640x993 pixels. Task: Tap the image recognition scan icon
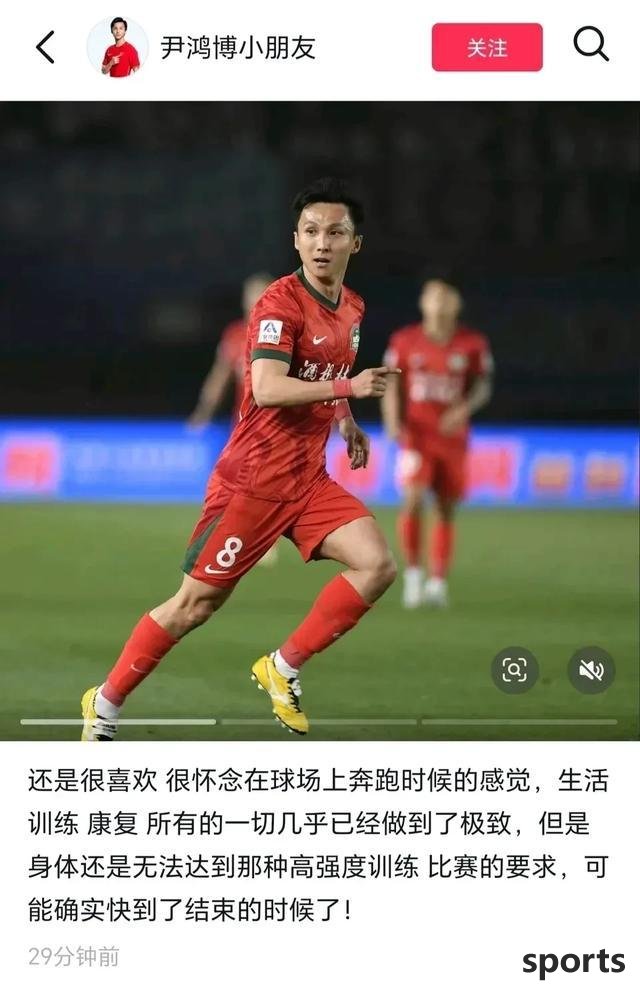[515, 670]
